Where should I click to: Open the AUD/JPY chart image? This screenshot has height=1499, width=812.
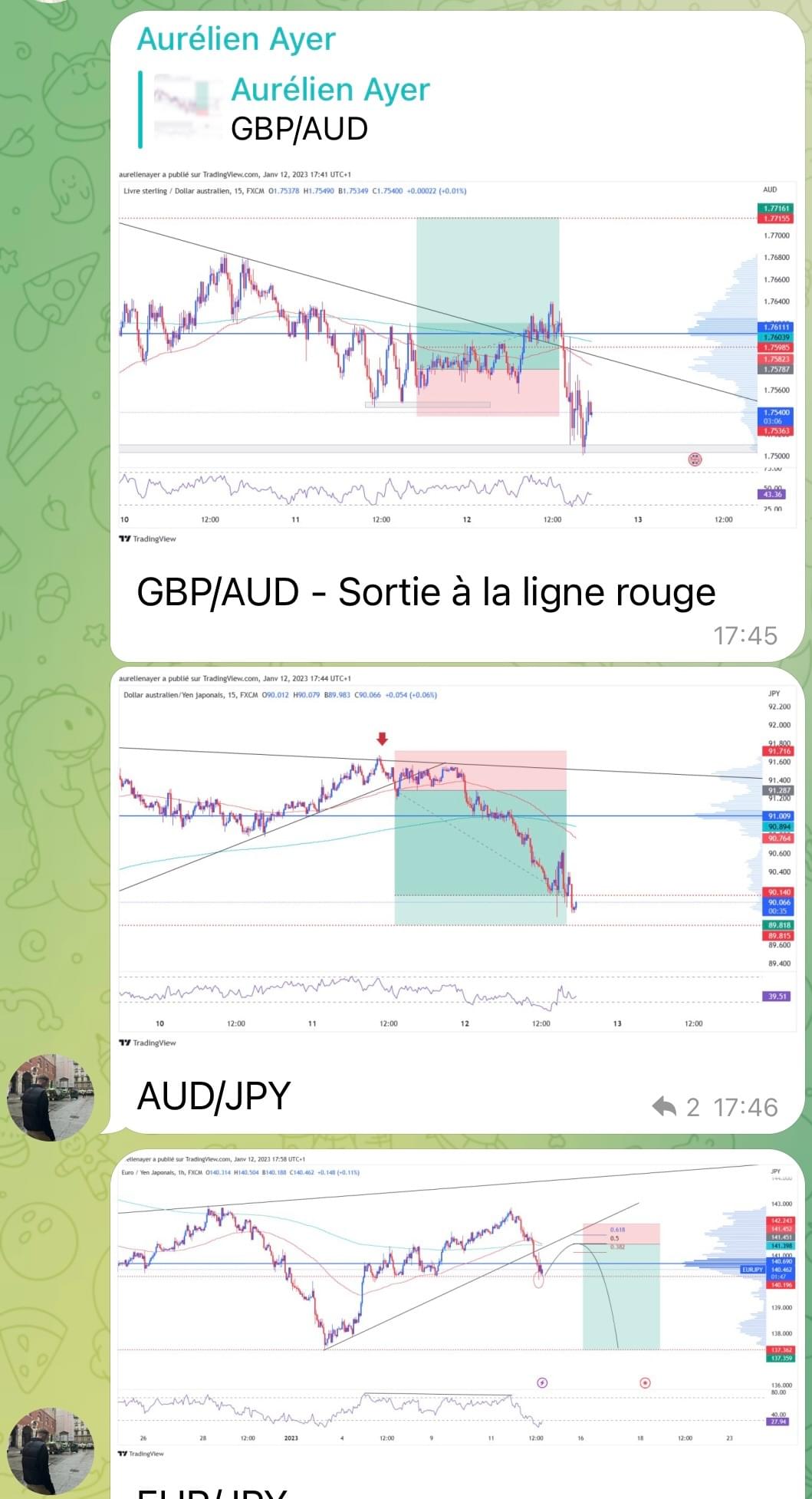[x=457, y=858]
